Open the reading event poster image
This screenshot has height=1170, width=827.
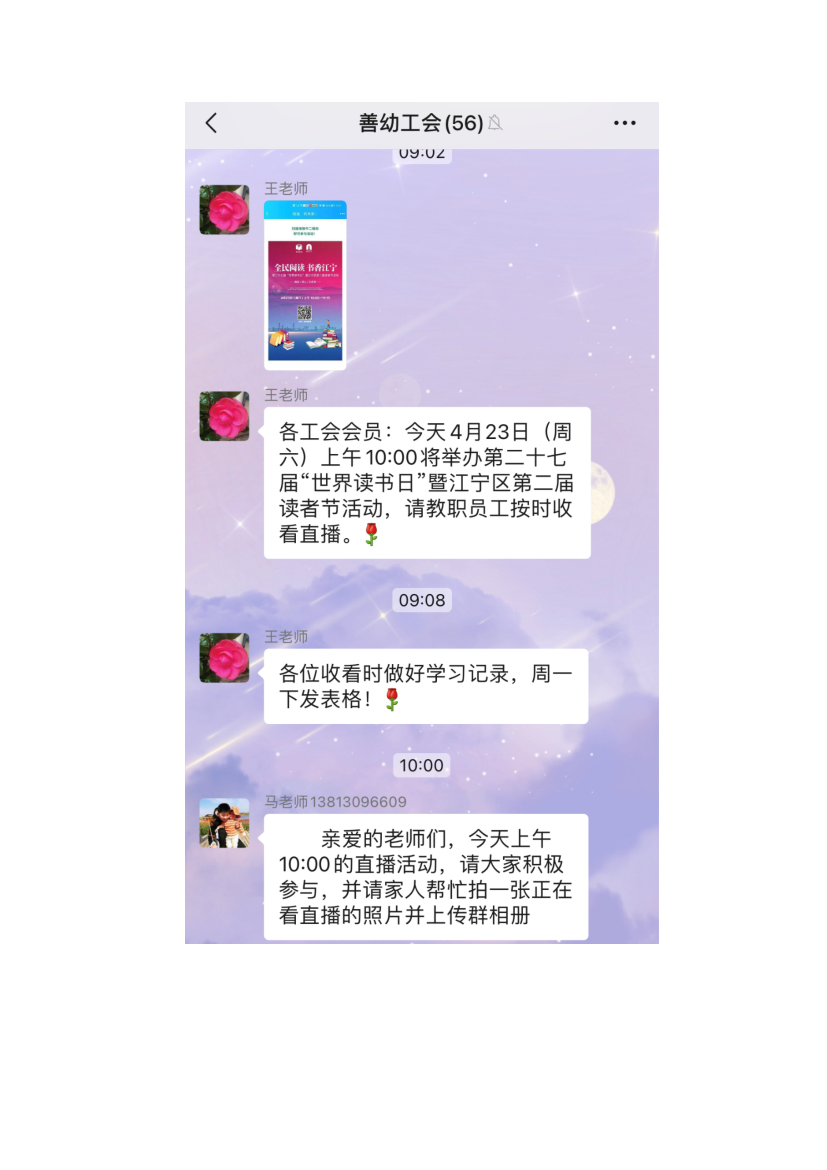(x=305, y=285)
